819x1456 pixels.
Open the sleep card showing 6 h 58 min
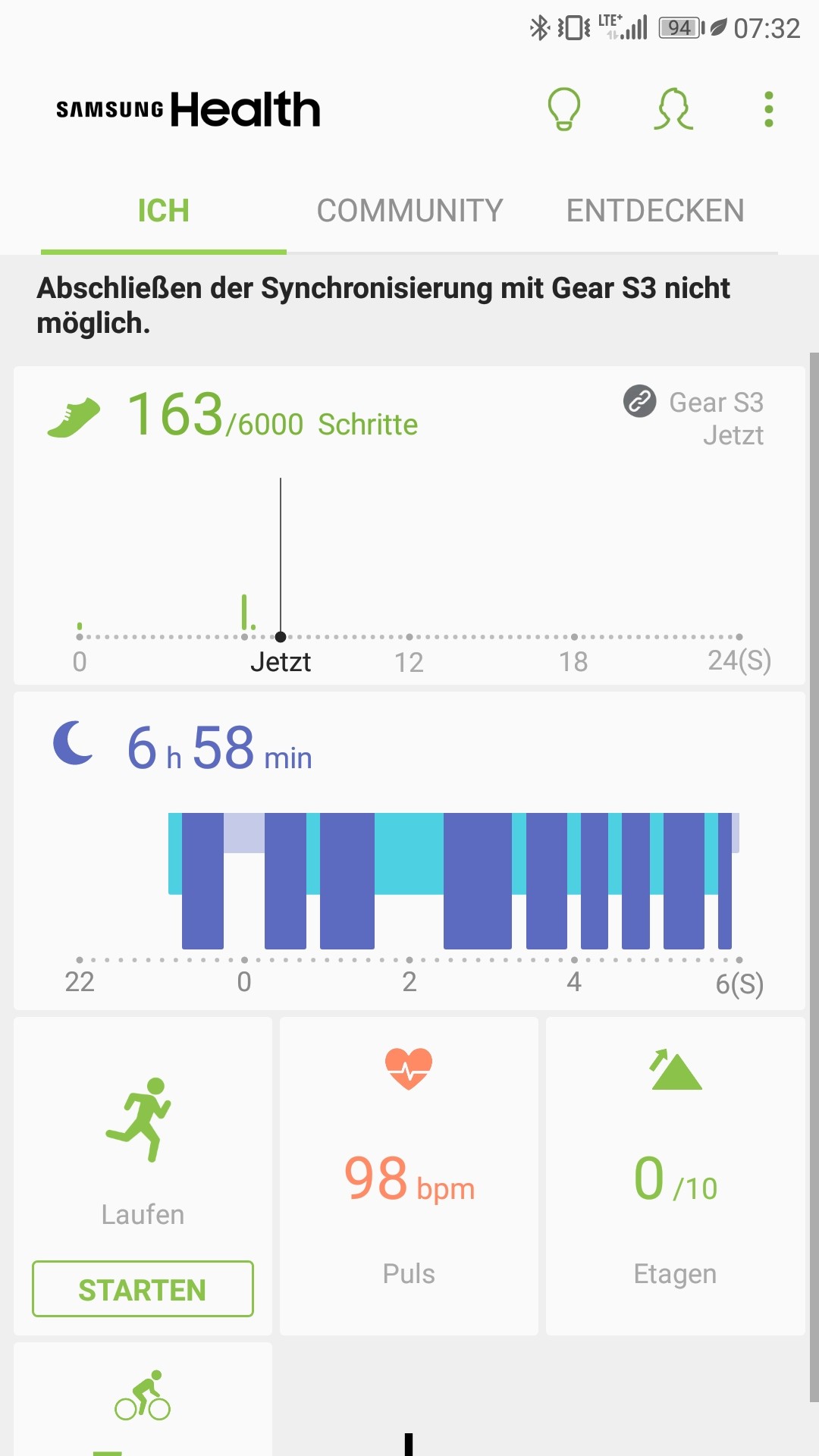[409, 849]
